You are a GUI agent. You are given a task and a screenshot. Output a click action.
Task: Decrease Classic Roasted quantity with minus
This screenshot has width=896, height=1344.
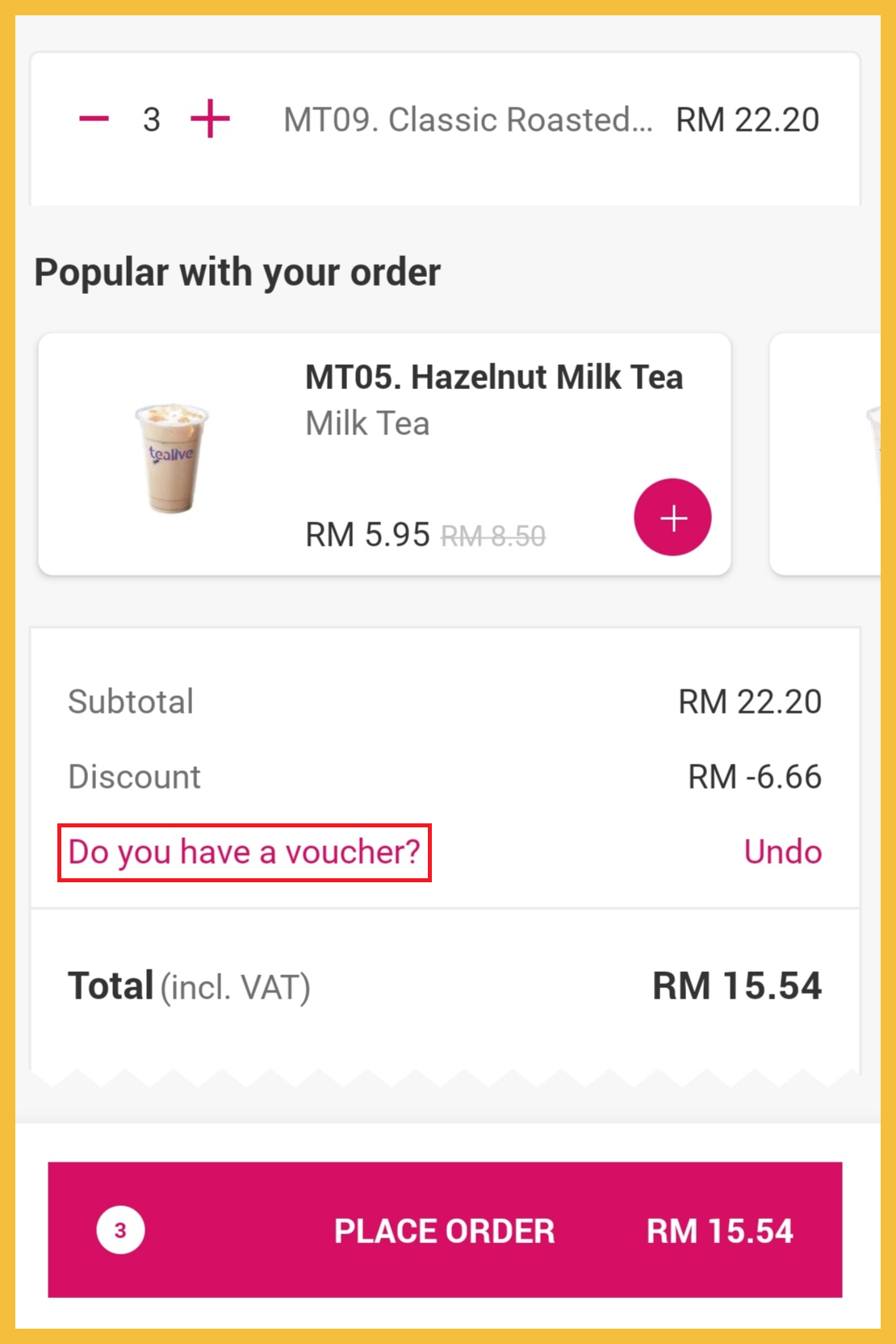tap(94, 119)
